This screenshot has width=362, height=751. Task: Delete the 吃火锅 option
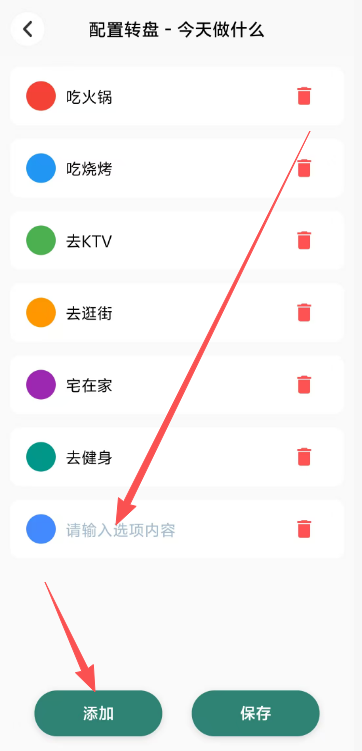[304, 96]
